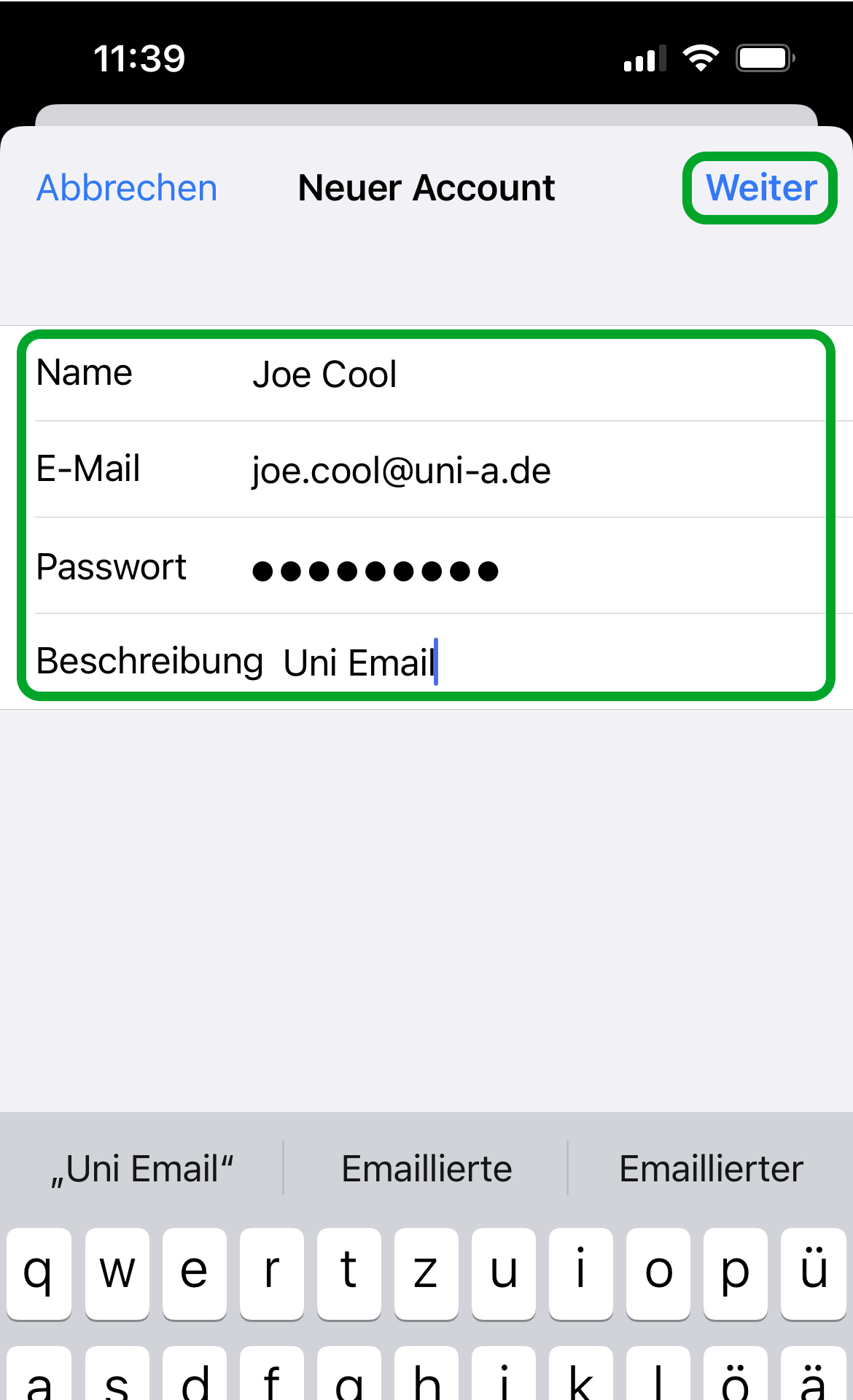Image resolution: width=853 pixels, height=1400 pixels.
Task: Choose the „Uni Email“ keyboard suggestion
Action: pyautogui.click(x=142, y=1169)
